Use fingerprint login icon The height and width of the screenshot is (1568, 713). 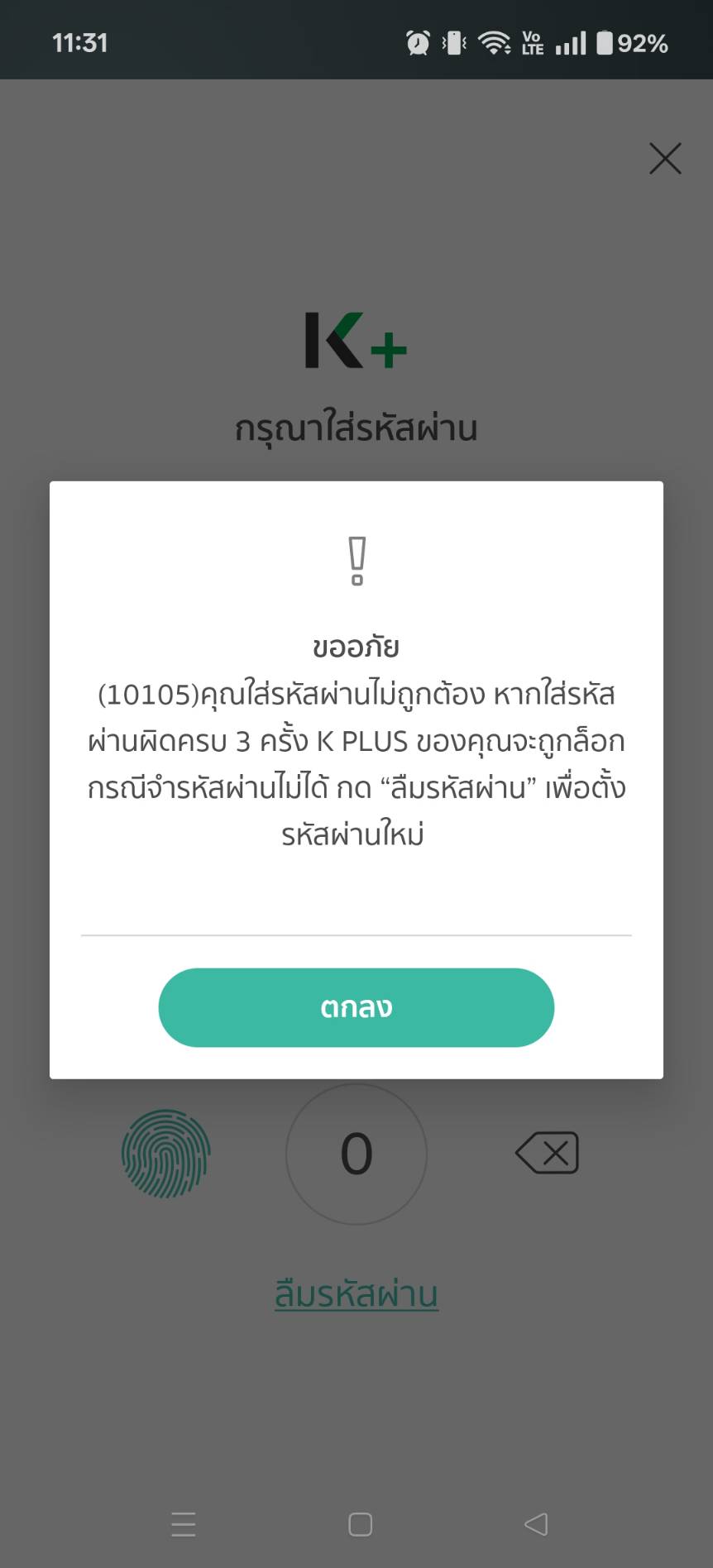(165, 1154)
